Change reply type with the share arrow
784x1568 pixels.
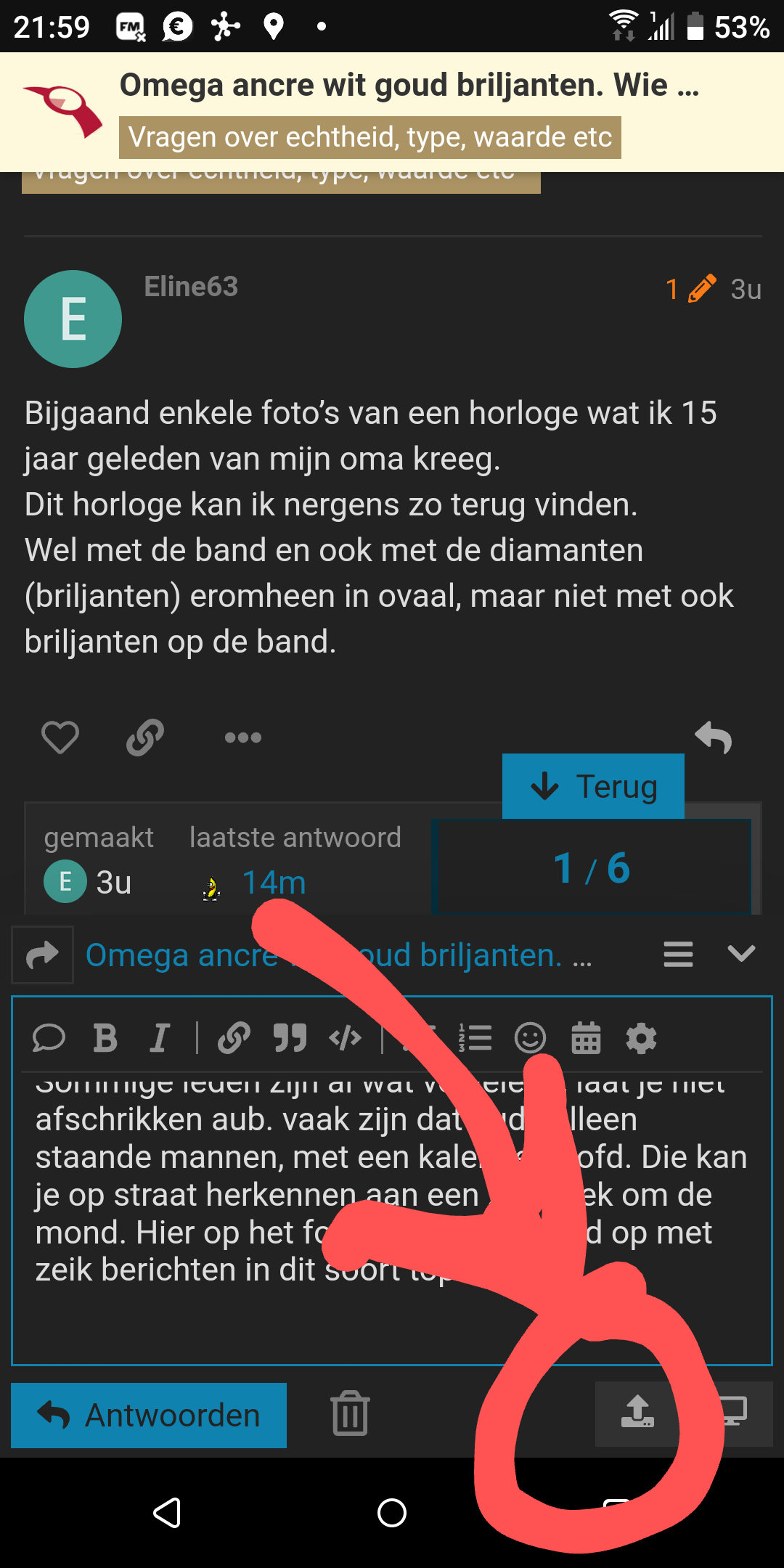pos(43,955)
